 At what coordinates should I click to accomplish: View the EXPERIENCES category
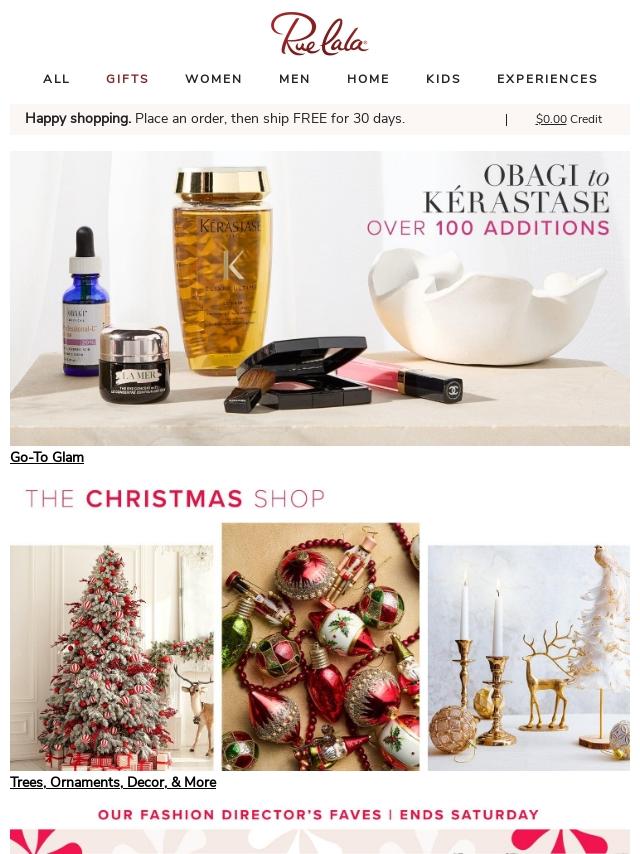point(547,79)
